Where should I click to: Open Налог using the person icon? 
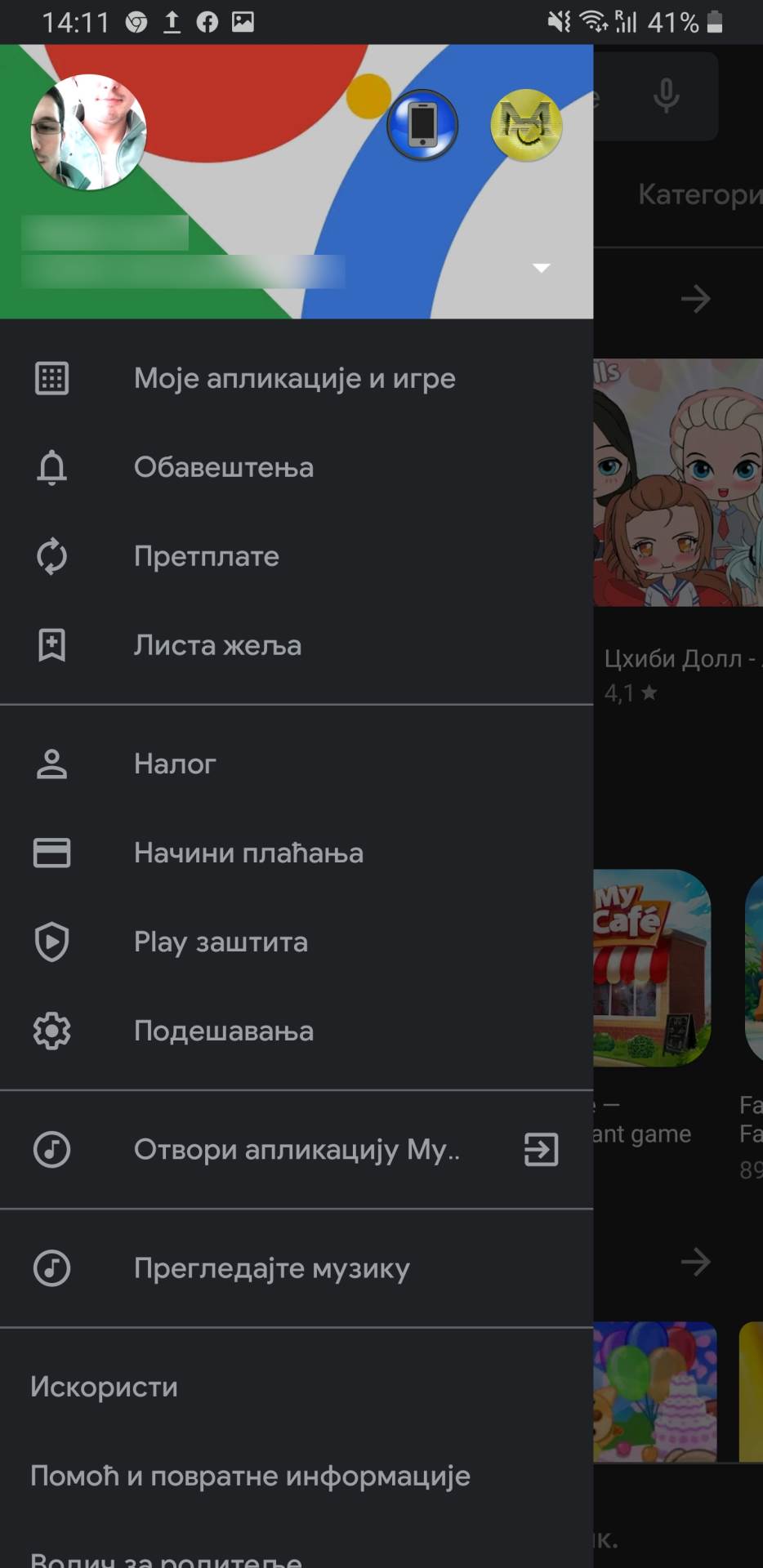pos(51,764)
